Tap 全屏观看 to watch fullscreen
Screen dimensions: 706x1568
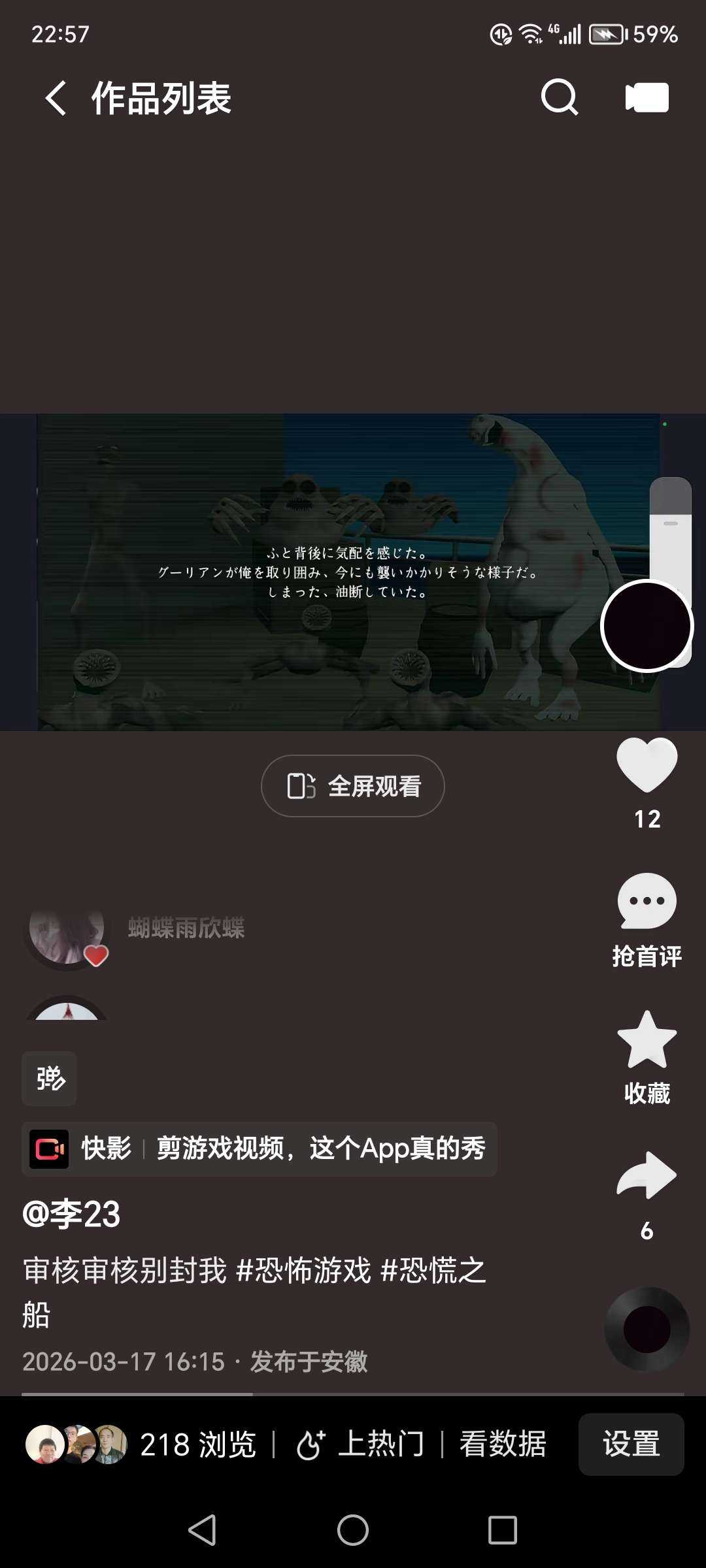353,786
